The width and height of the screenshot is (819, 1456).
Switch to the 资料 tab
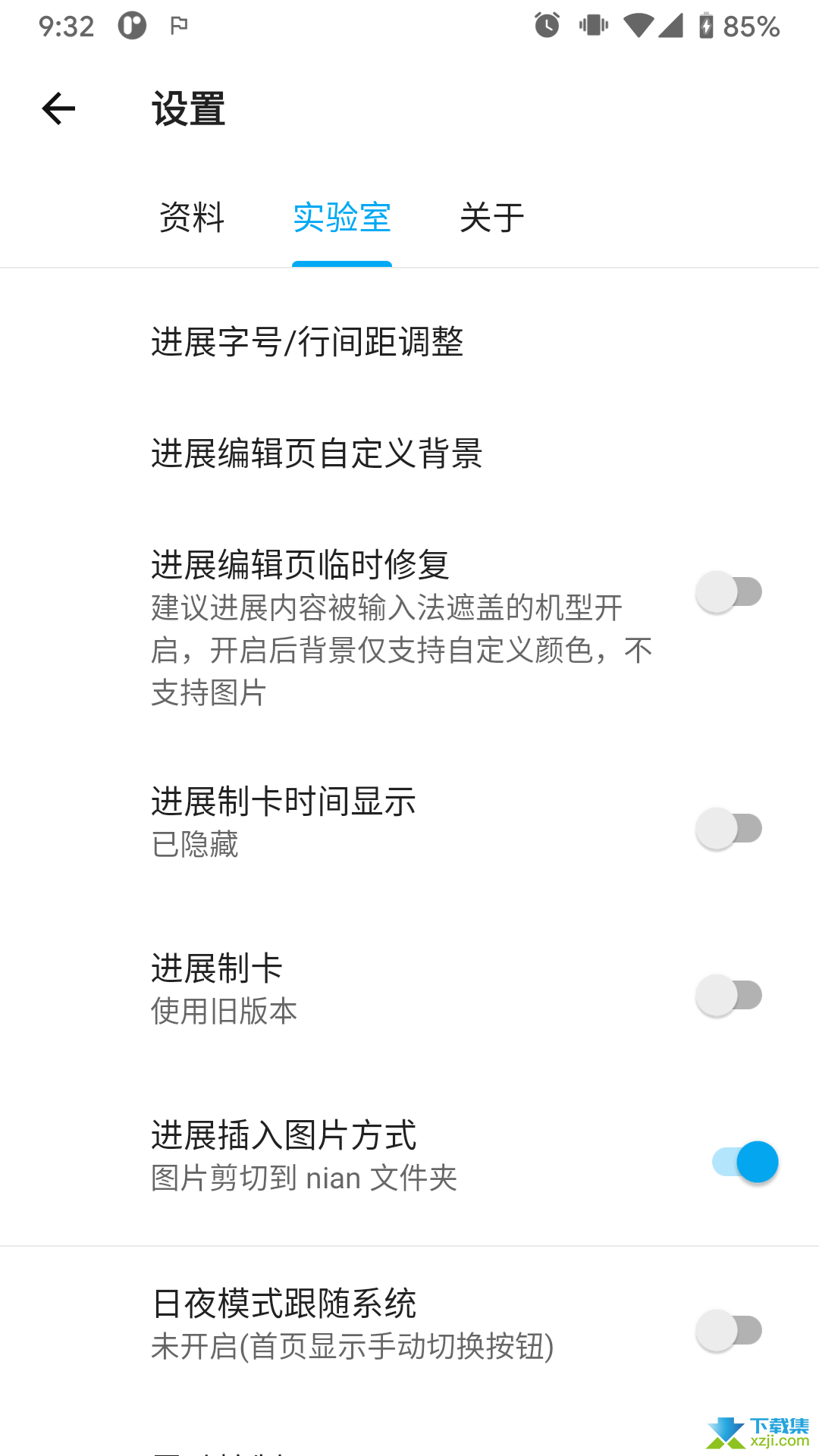tap(192, 218)
